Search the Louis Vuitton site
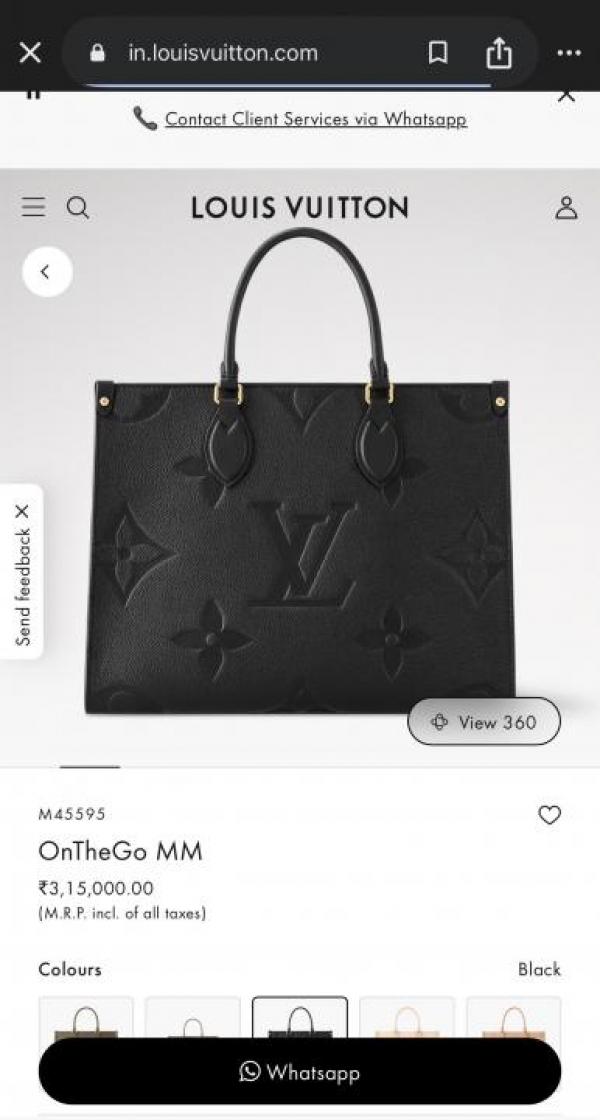Image resolution: width=600 pixels, height=1120 pixels. [x=78, y=207]
